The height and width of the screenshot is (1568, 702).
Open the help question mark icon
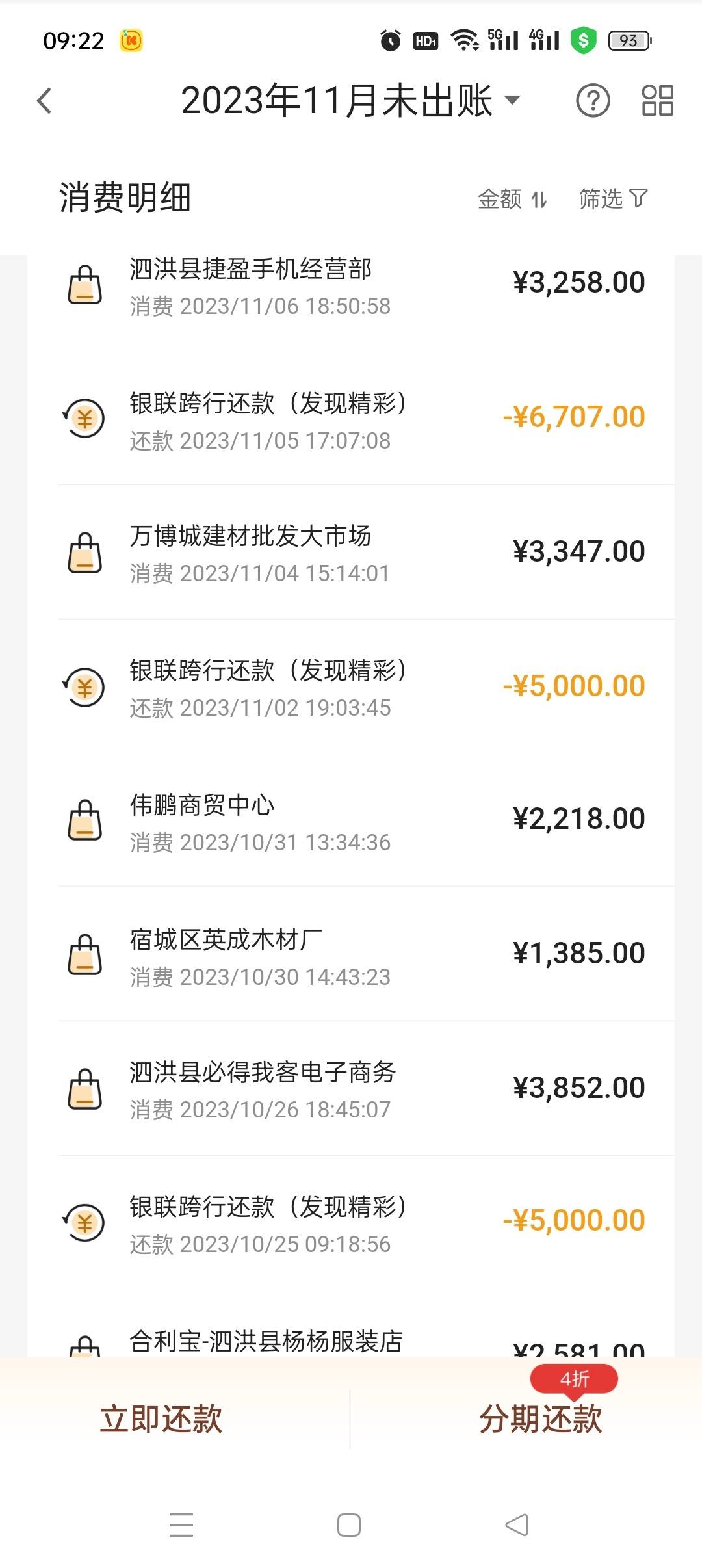593,101
